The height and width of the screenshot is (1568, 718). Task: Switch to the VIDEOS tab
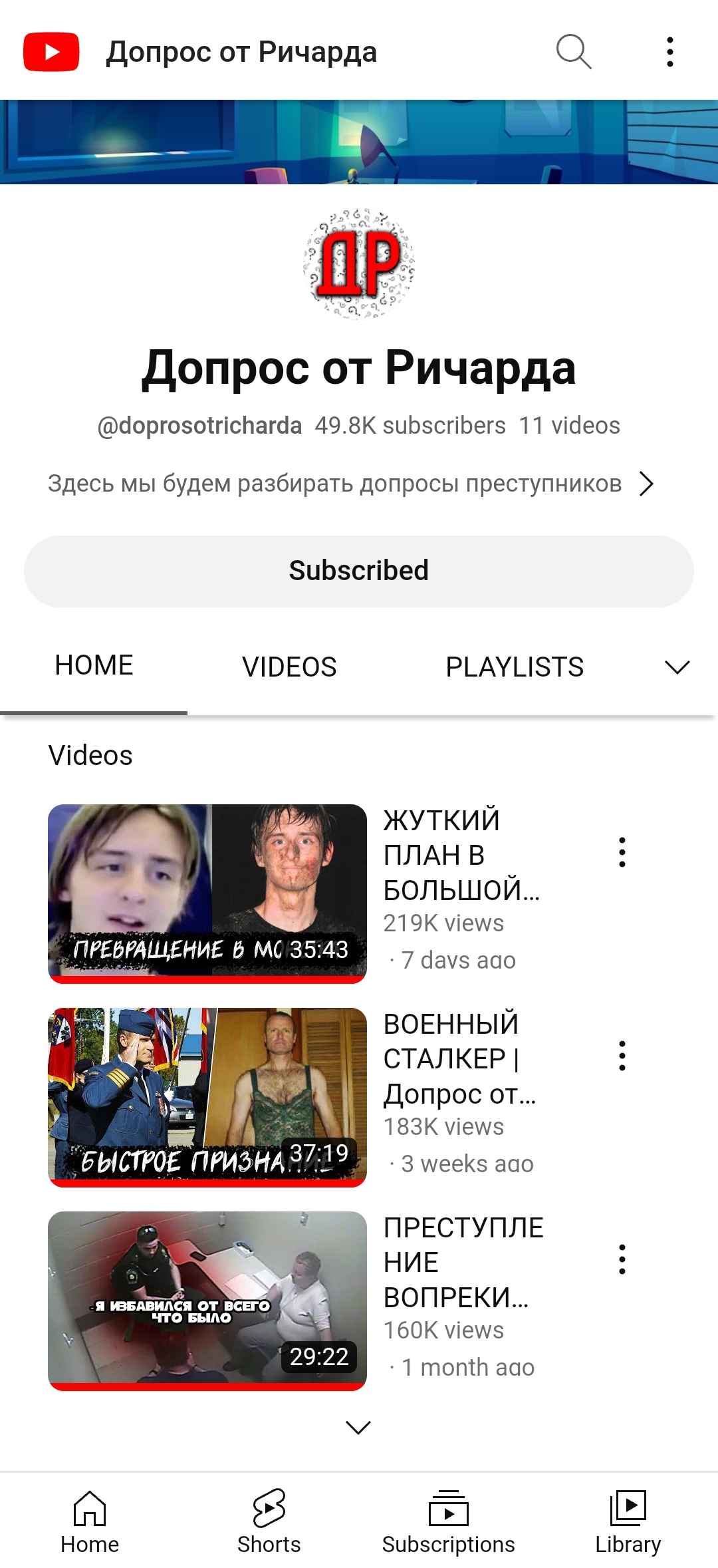tap(289, 667)
